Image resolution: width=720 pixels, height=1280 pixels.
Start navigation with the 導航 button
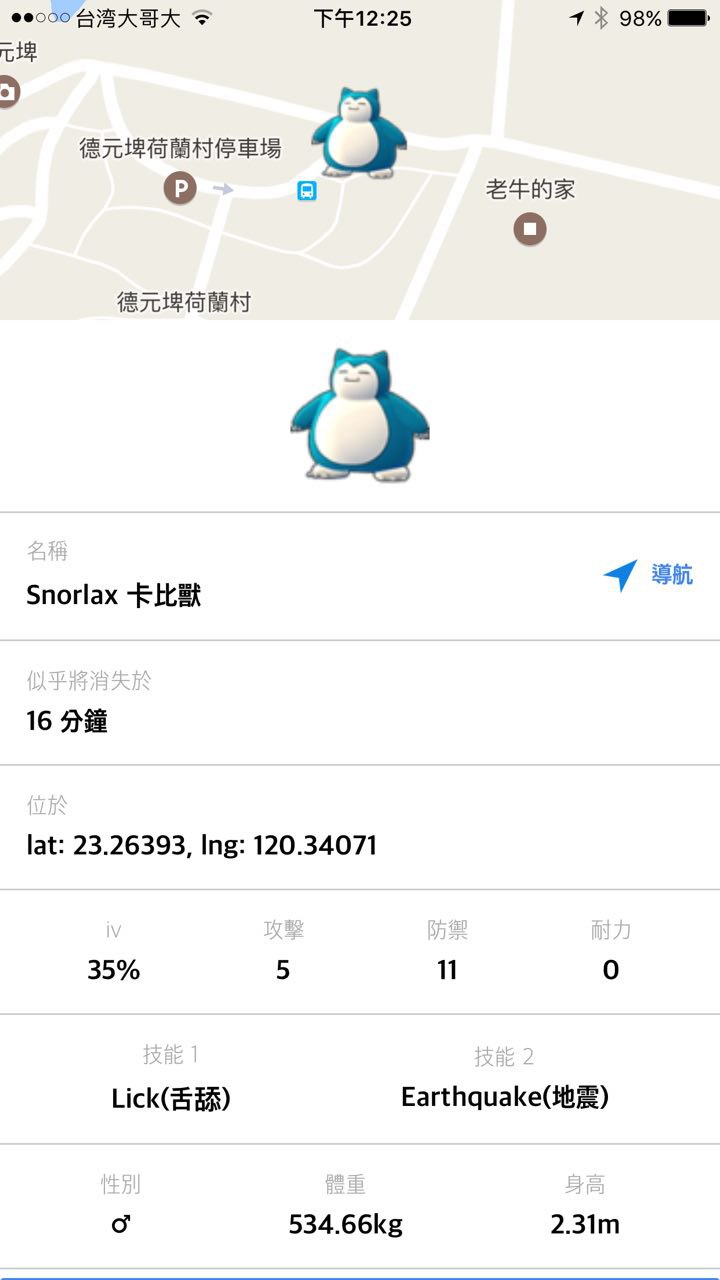click(648, 575)
